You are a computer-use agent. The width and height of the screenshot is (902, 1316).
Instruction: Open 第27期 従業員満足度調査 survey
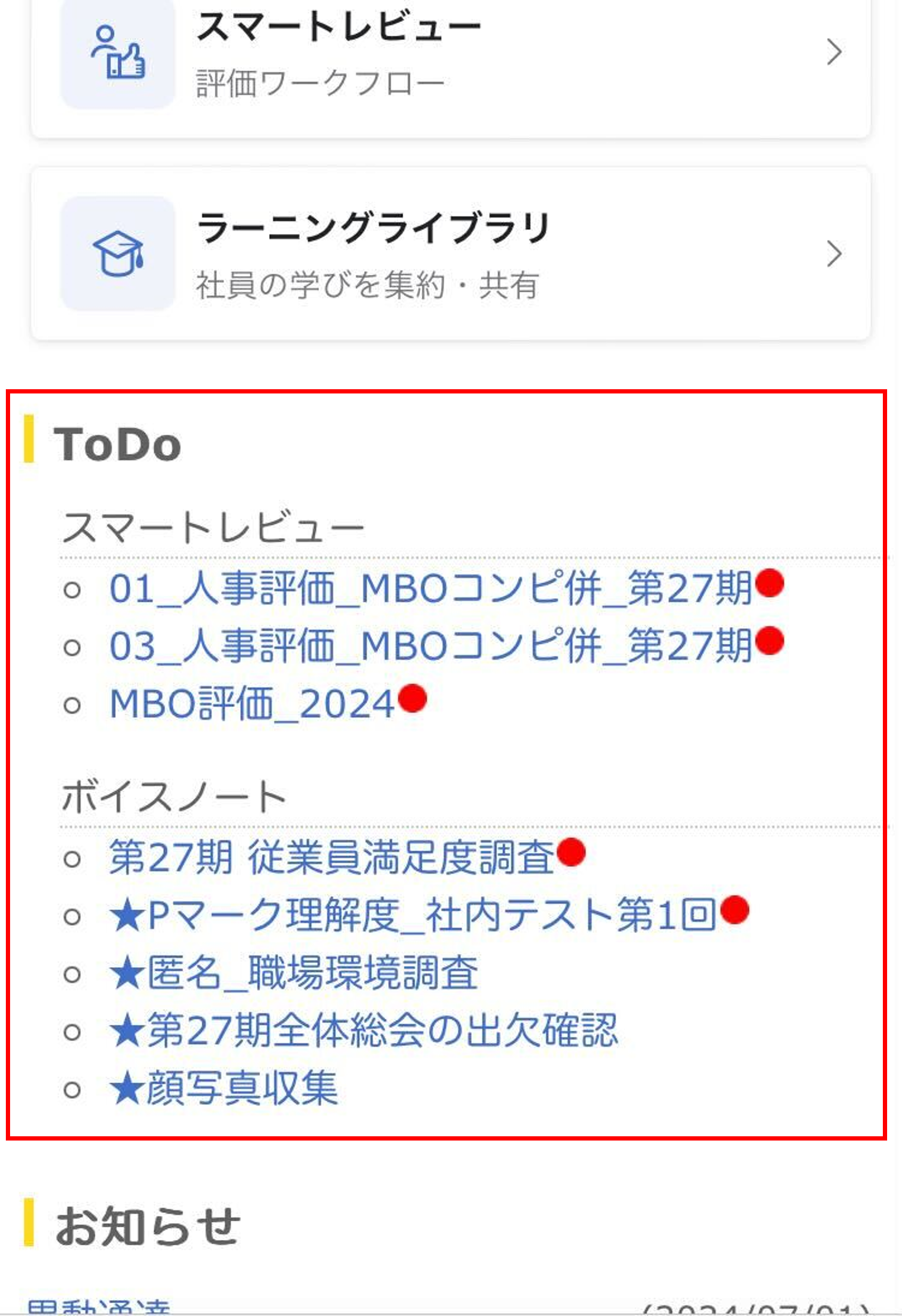click(331, 858)
